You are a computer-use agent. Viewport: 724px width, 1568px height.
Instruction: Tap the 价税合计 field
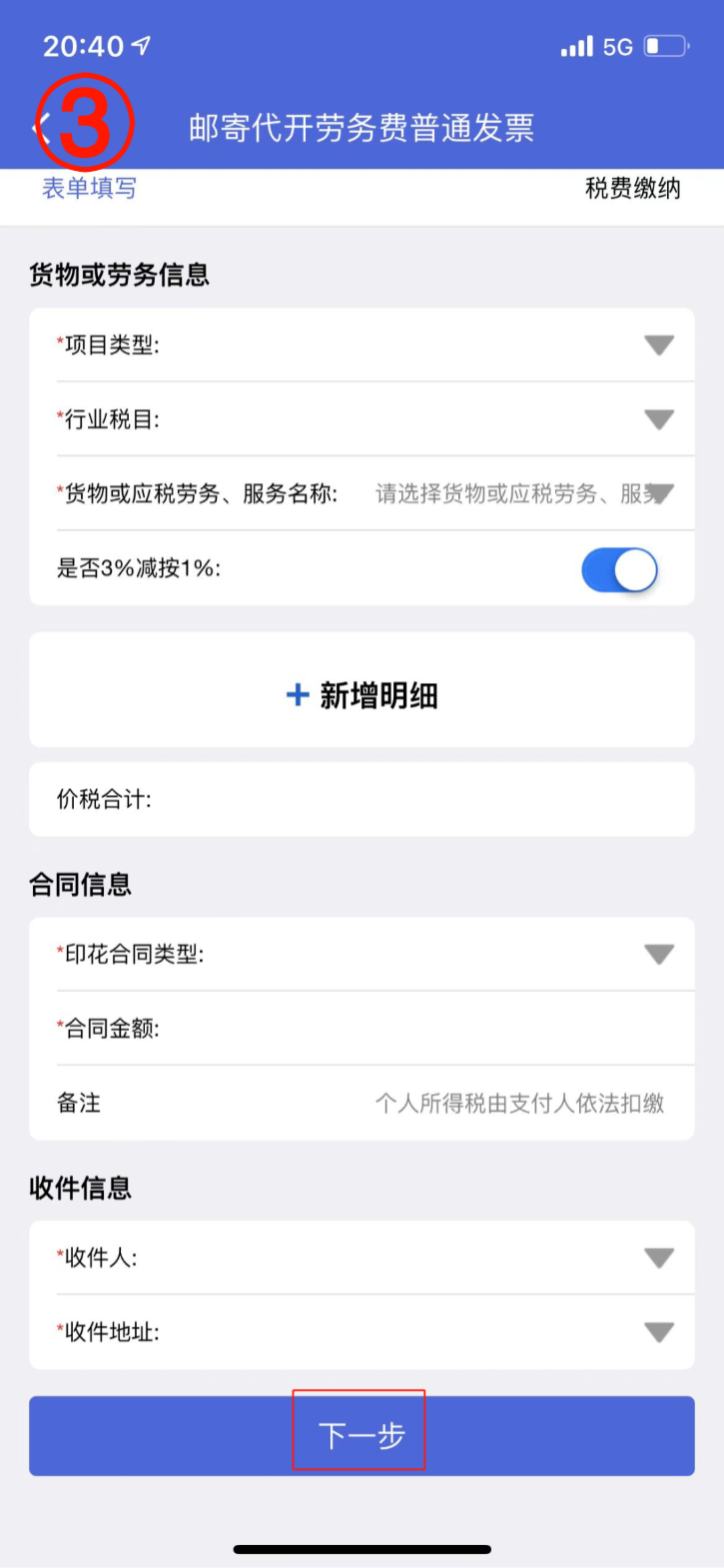(x=362, y=799)
